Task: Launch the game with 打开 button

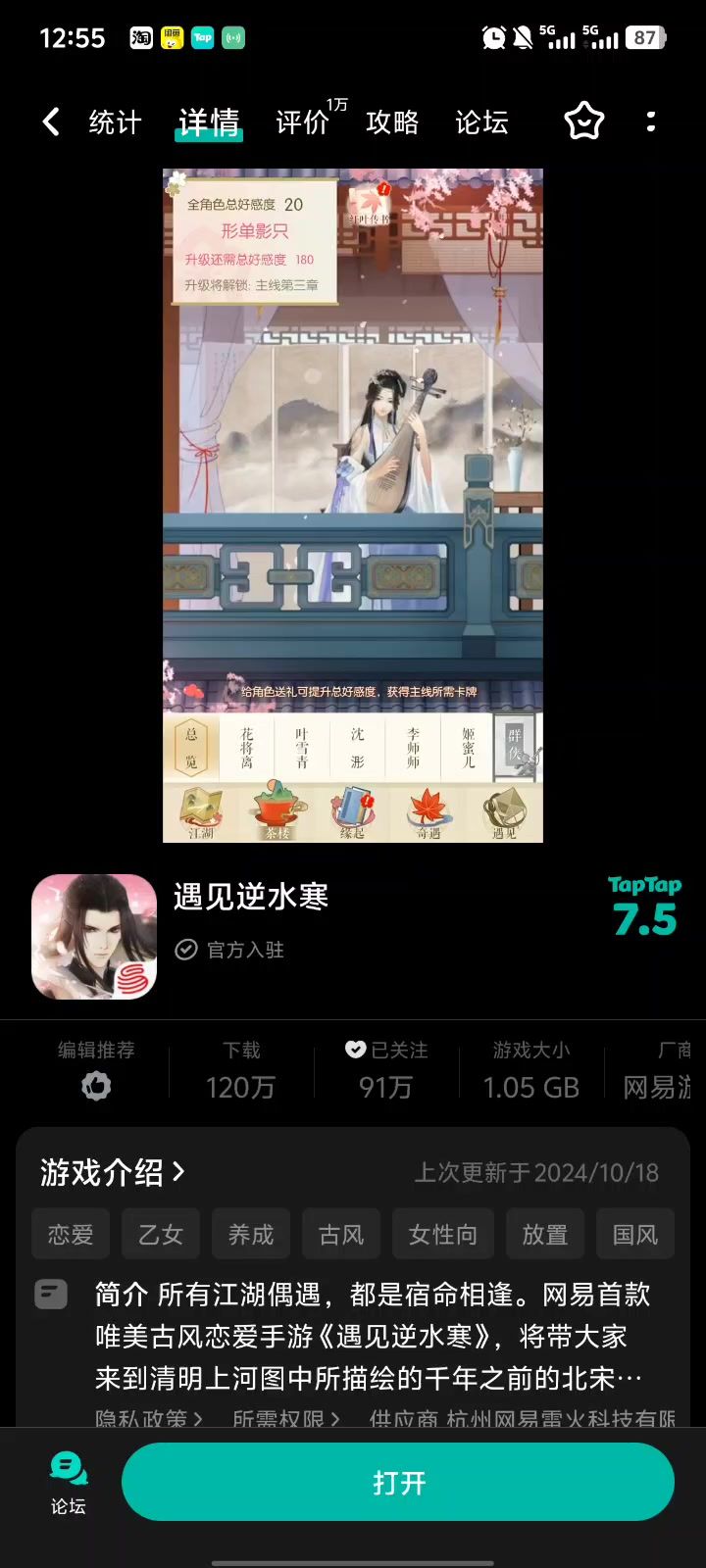Action: 398,1482
